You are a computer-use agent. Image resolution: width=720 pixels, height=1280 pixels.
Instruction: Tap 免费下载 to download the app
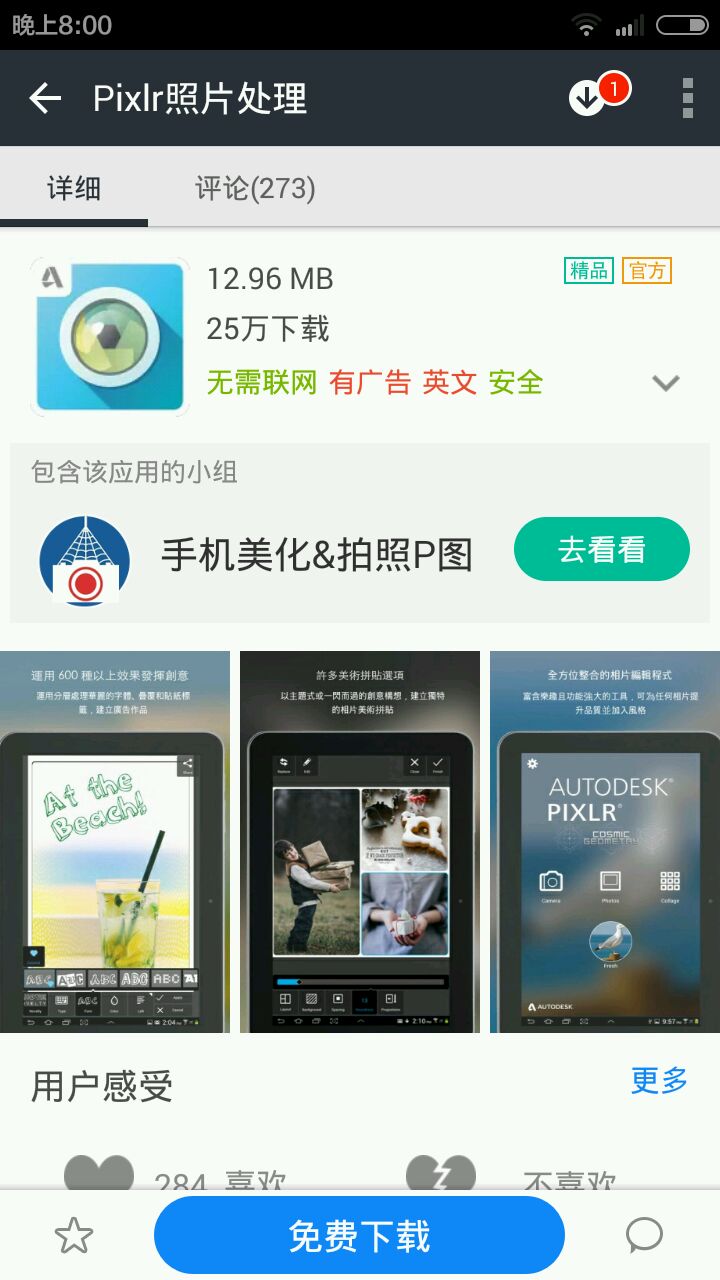coord(359,1236)
